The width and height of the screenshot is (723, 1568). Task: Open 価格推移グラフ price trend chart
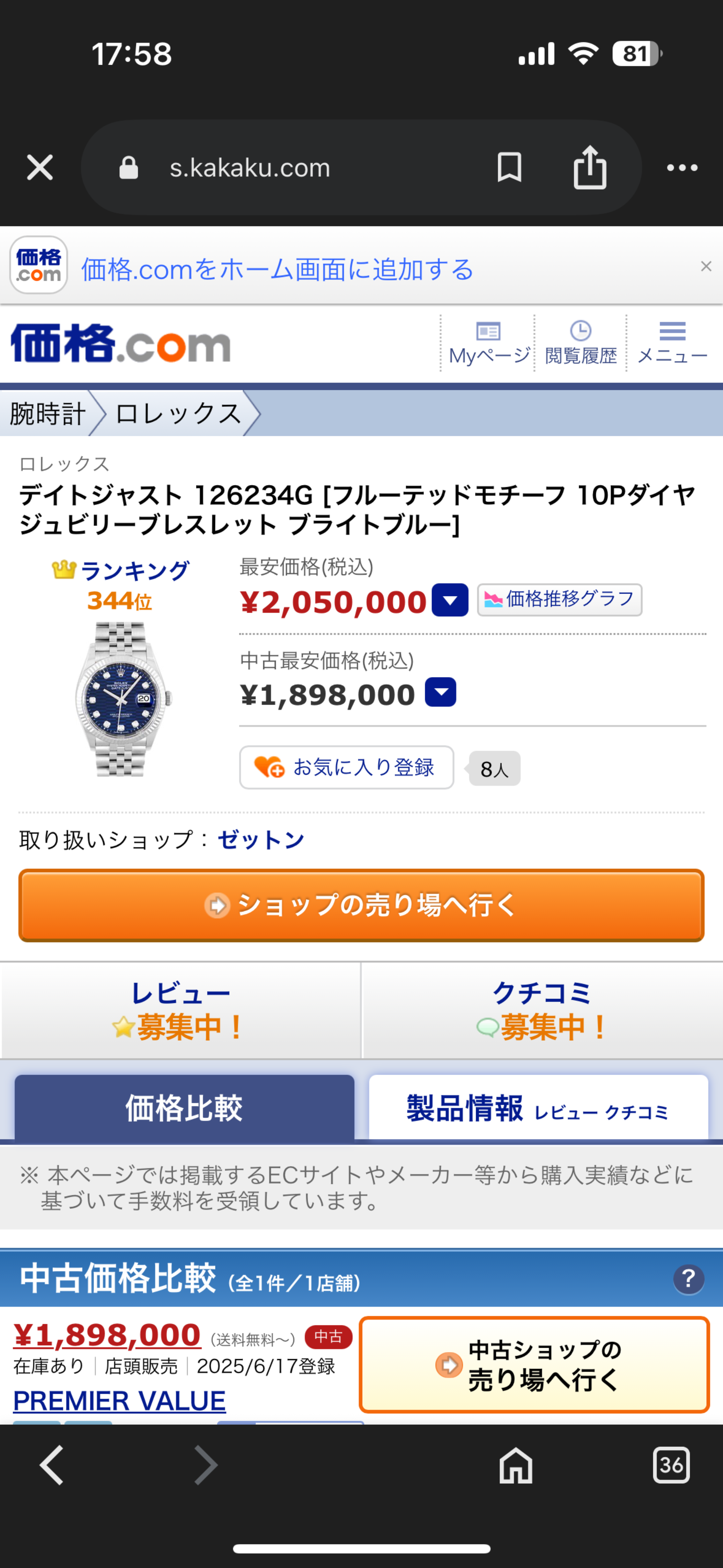click(x=559, y=600)
